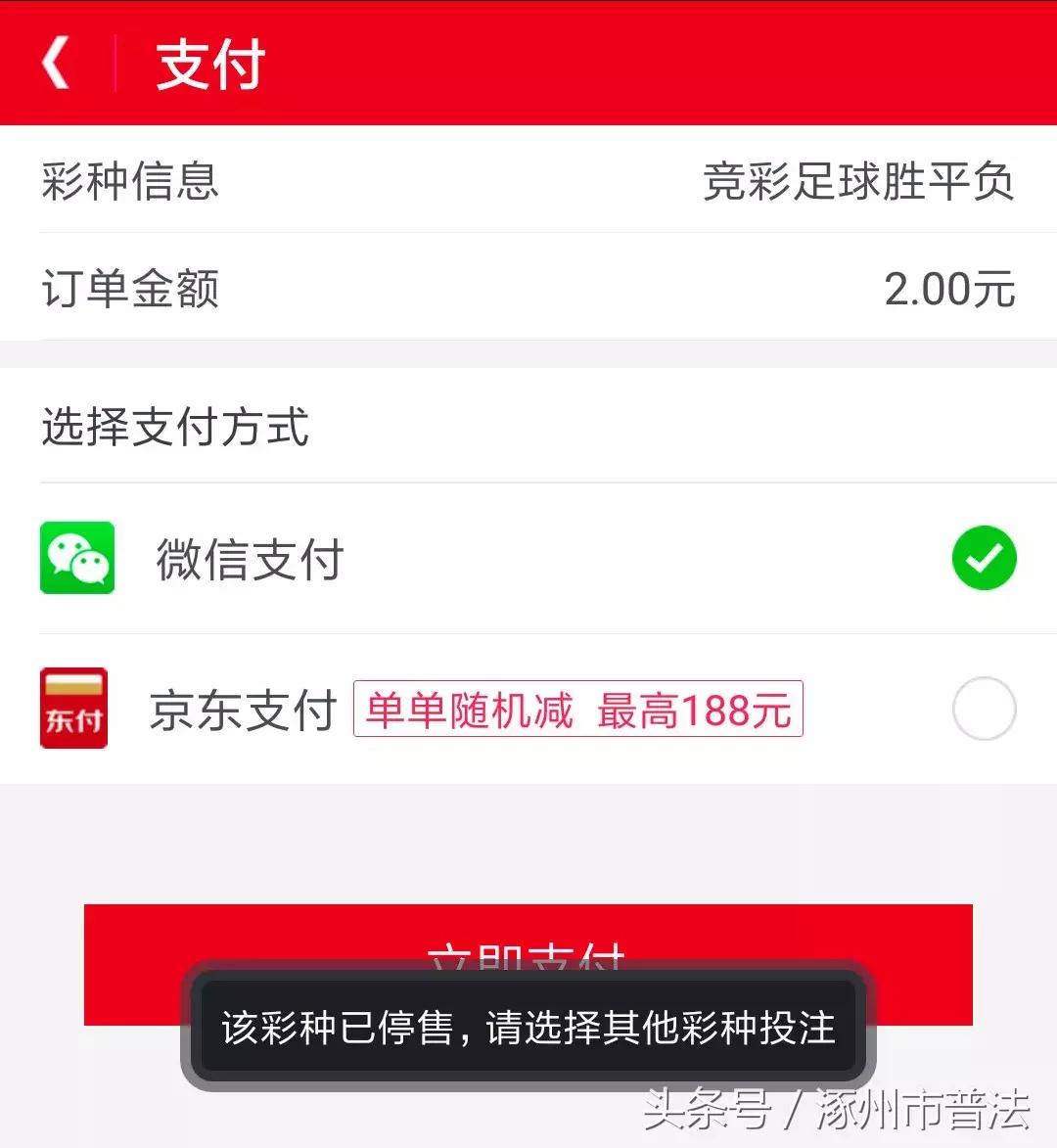This screenshot has width=1057, height=1148.
Task: Click the 单单随机减 最高188元 promo link
Action: pos(577,711)
